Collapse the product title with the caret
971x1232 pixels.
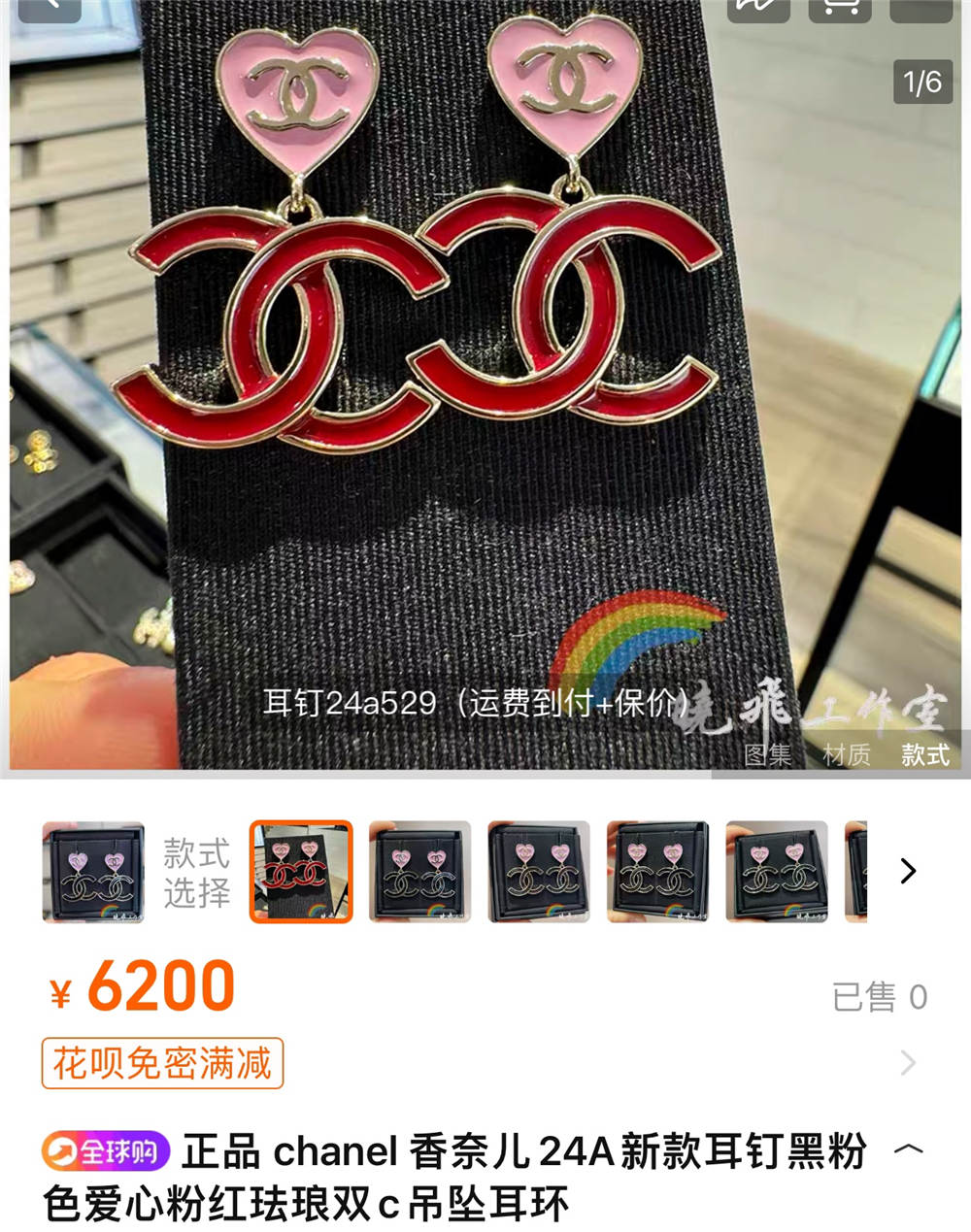click(x=908, y=1150)
